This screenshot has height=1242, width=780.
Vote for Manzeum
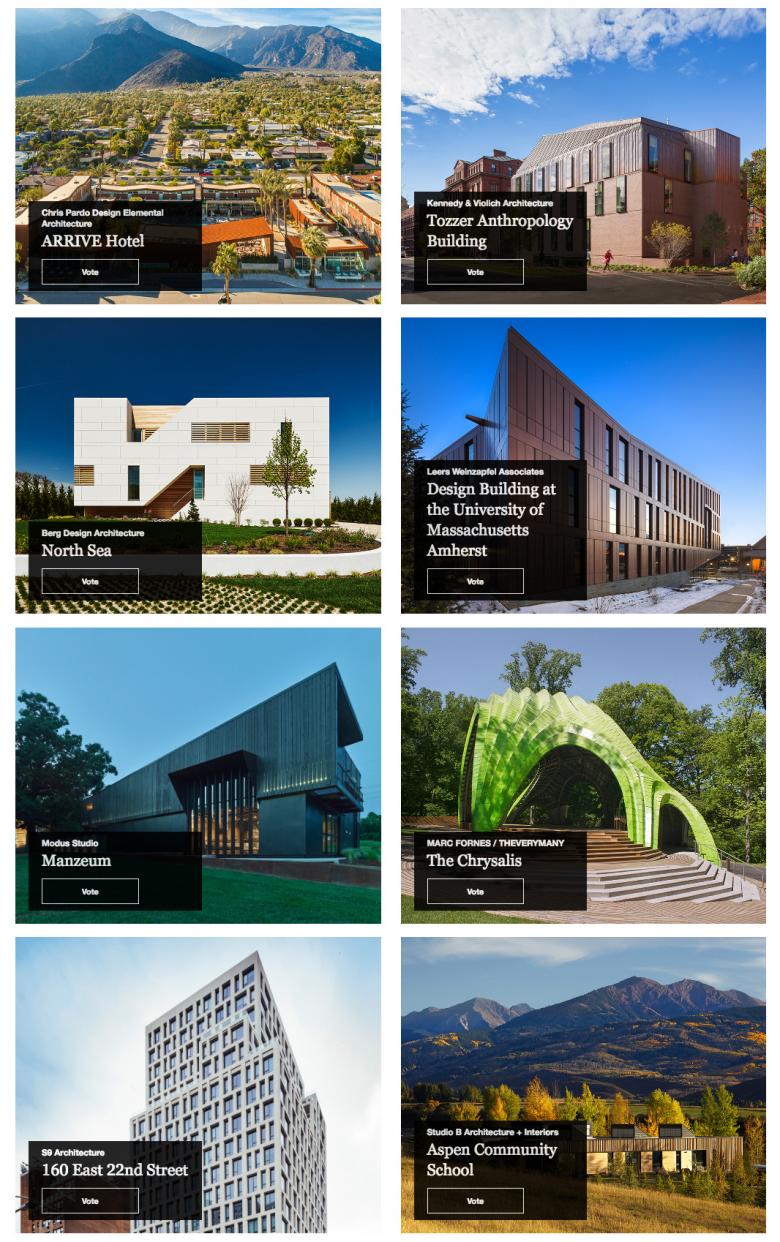[x=90, y=891]
